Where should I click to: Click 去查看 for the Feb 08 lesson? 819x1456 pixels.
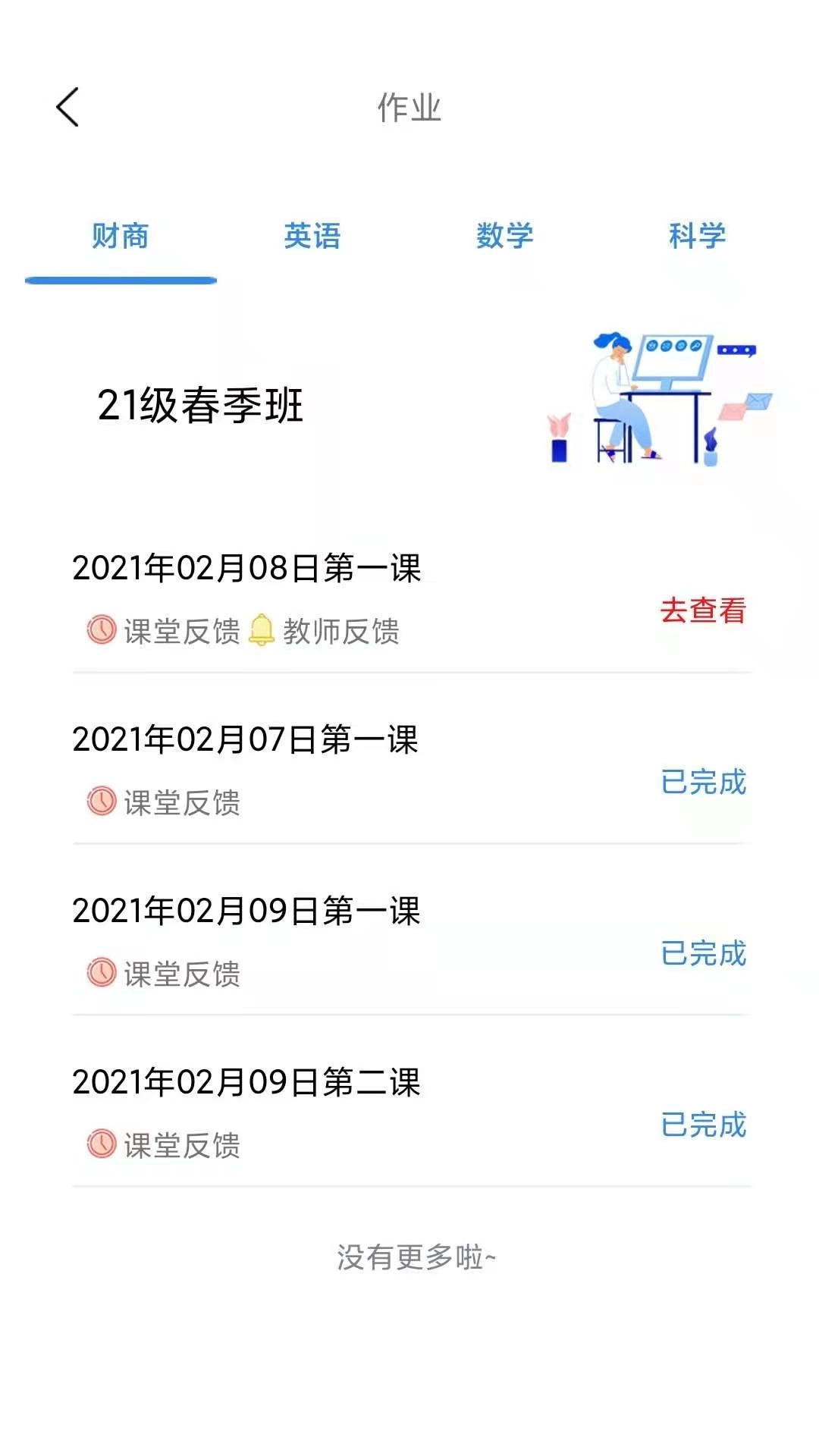[x=702, y=610]
